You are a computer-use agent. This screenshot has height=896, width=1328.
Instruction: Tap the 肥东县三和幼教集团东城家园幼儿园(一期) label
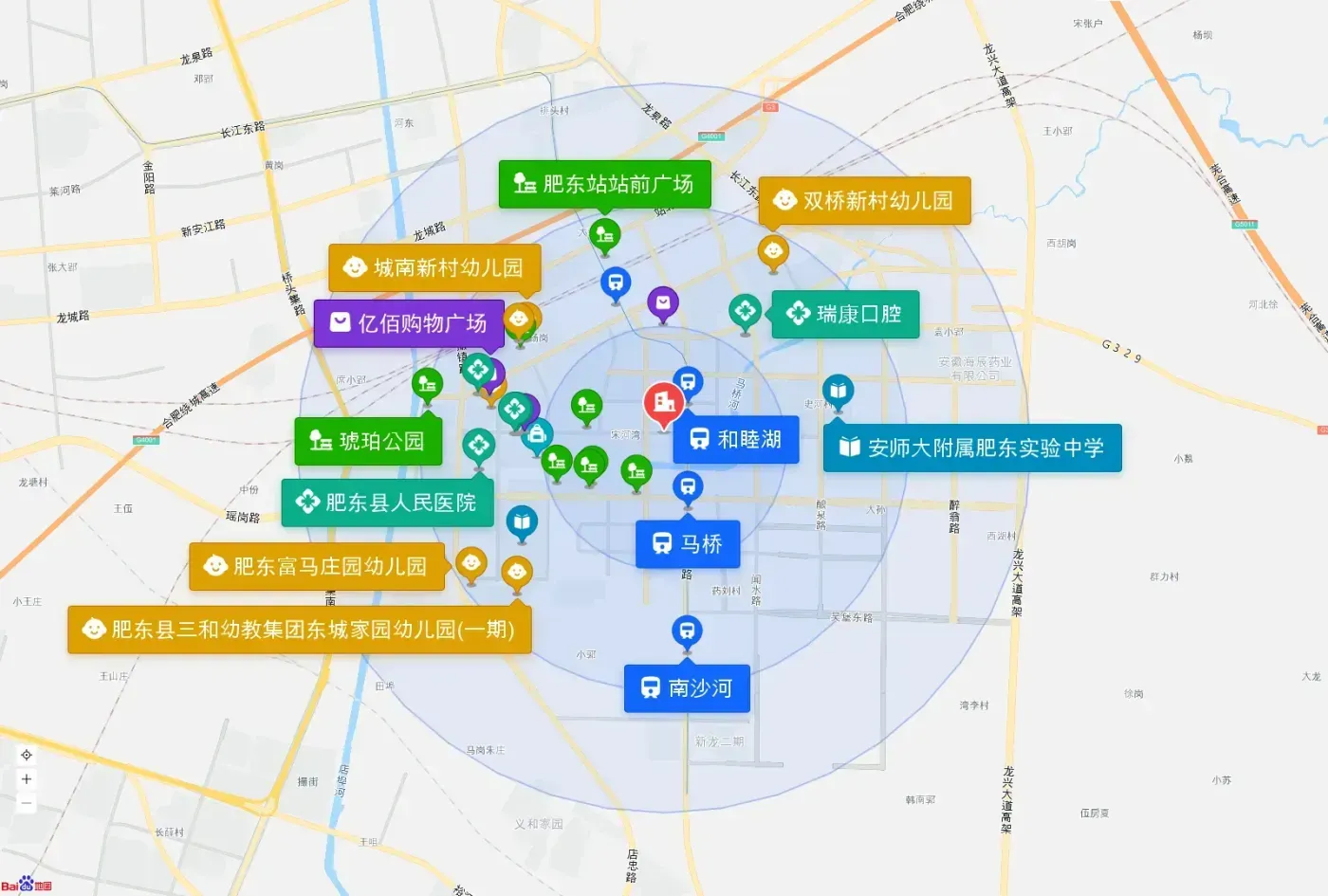click(x=299, y=630)
